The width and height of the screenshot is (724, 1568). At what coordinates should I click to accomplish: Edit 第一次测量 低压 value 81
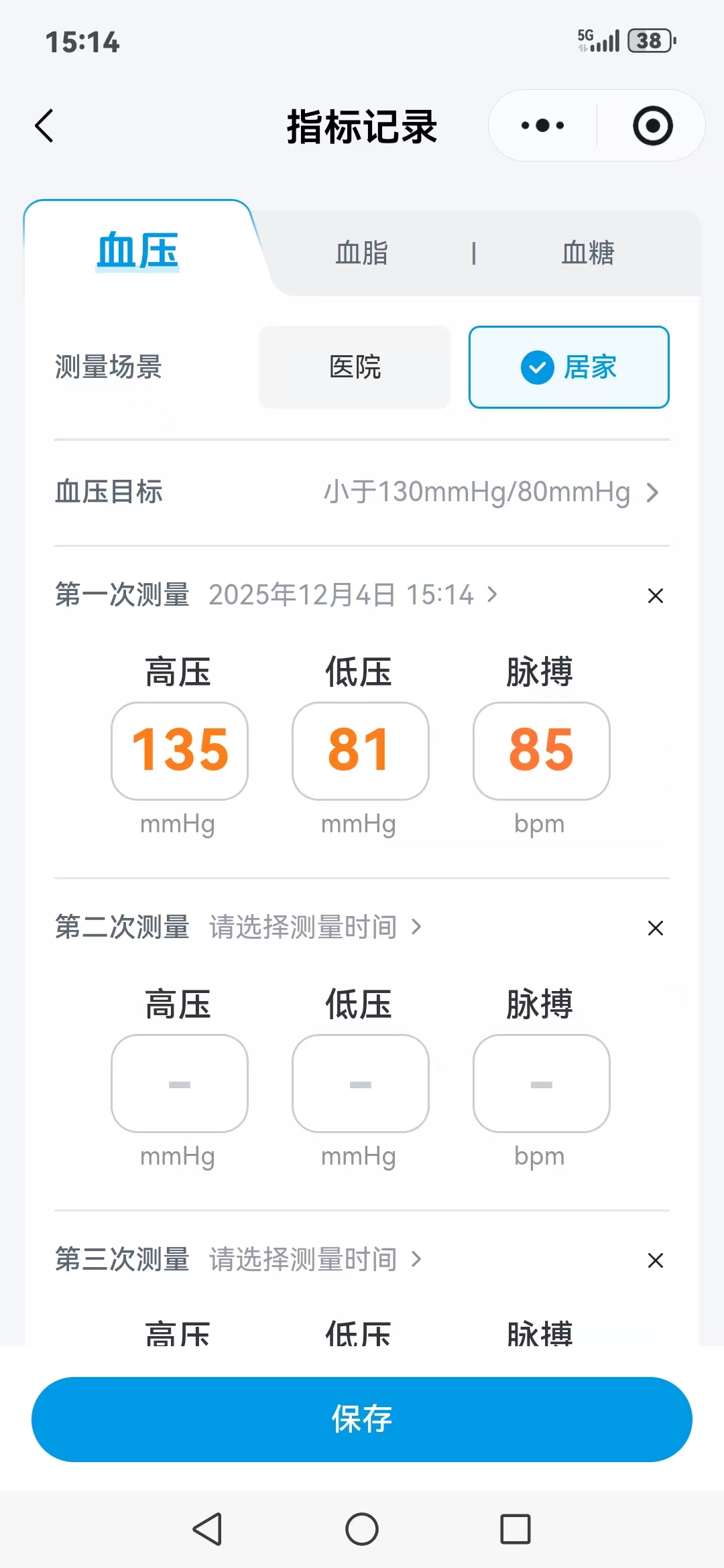click(361, 750)
